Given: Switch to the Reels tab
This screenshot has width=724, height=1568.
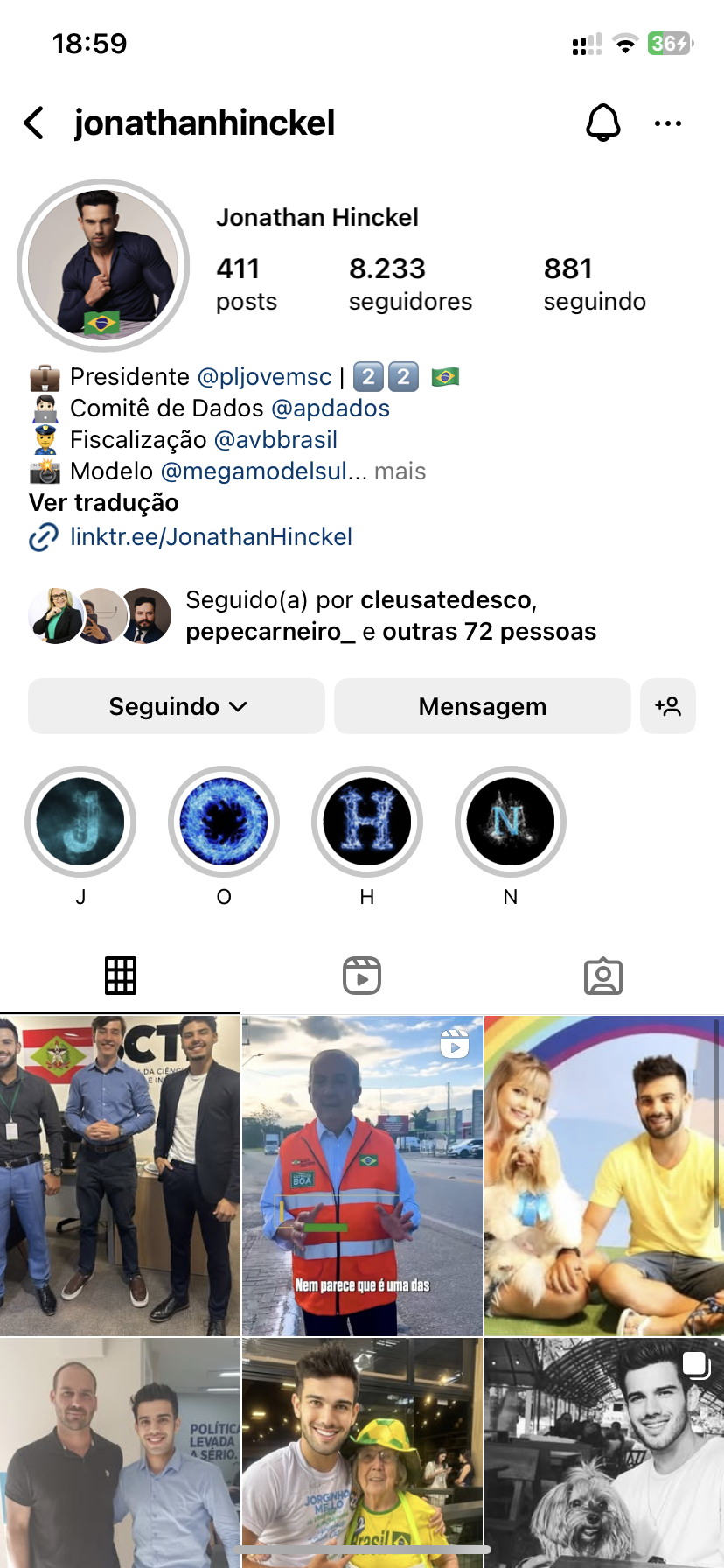Looking at the screenshot, I should [362, 976].
